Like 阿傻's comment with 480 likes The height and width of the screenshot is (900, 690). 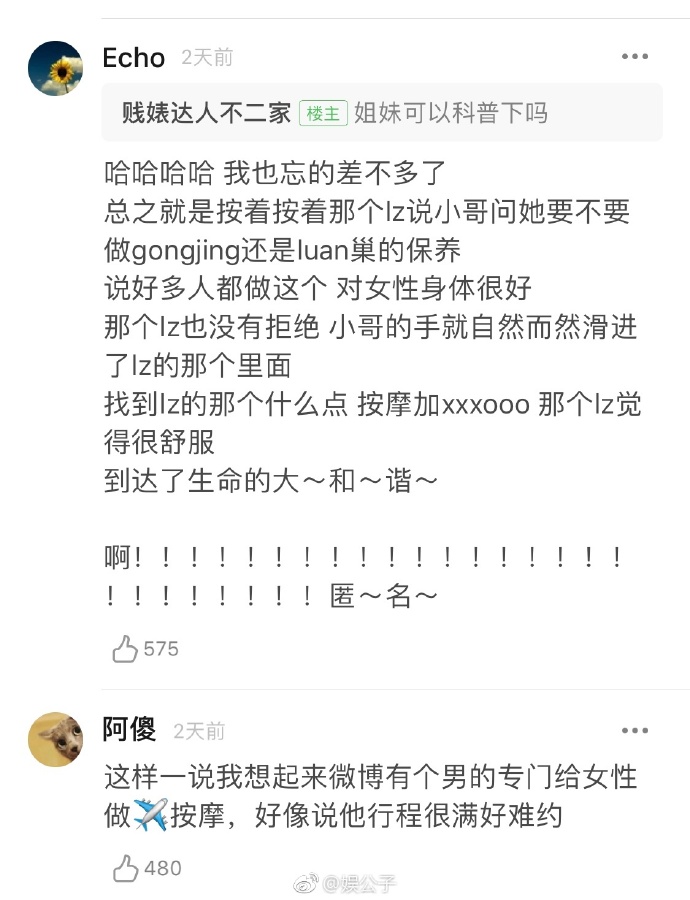click(x=126, y=868)
